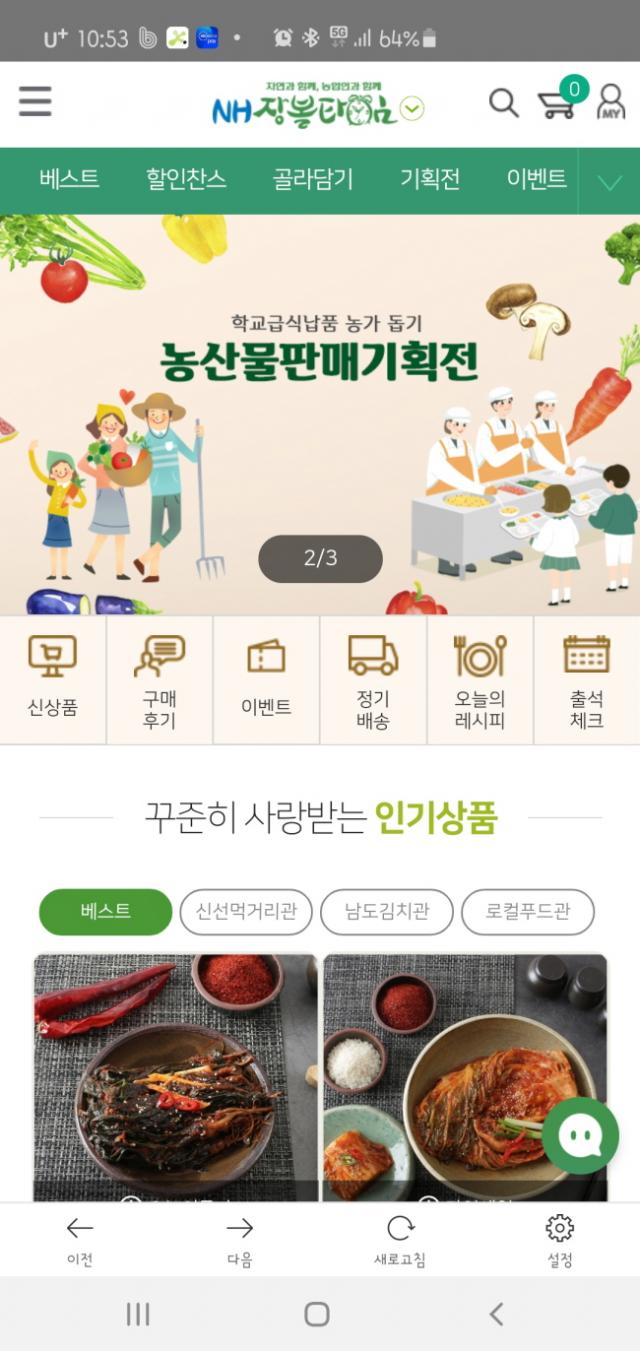The width and height of the screenshot is (640, 1351).
Task: Open the MY account page
Action: pyautogui.click(x=611, y=102)
